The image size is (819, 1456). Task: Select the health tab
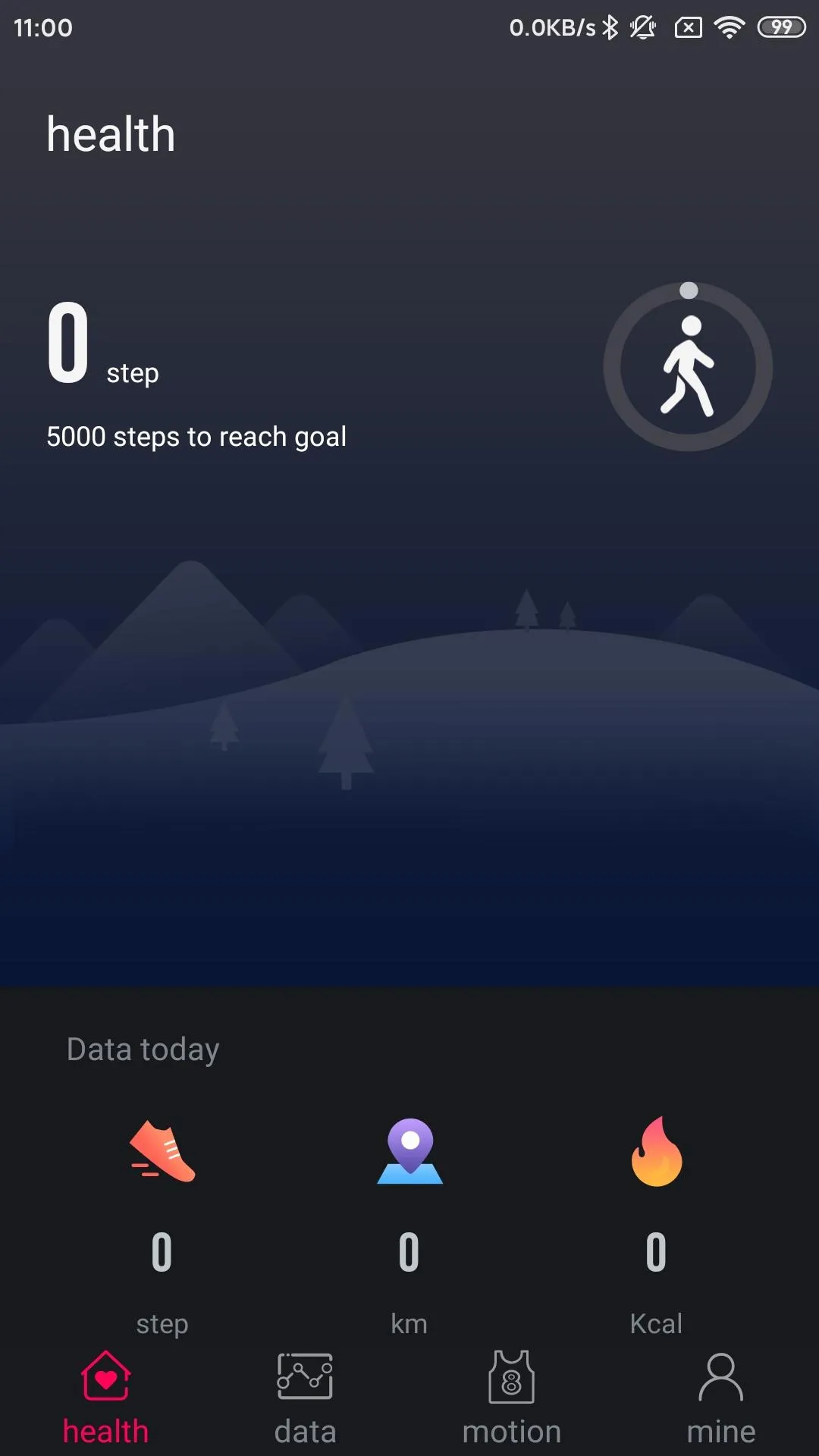(x=105, y=1399)
